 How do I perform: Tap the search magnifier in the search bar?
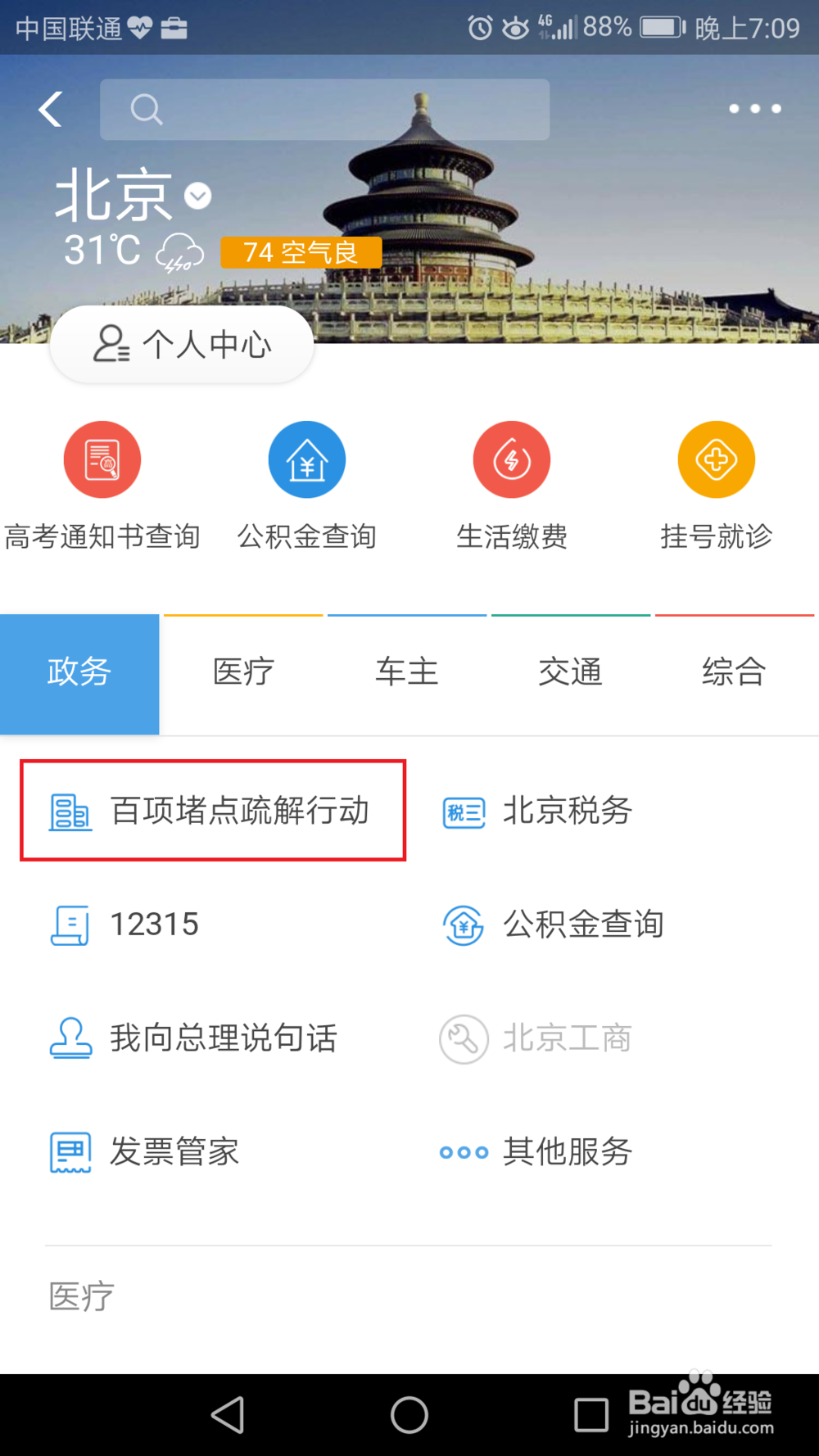click(146, 108)
